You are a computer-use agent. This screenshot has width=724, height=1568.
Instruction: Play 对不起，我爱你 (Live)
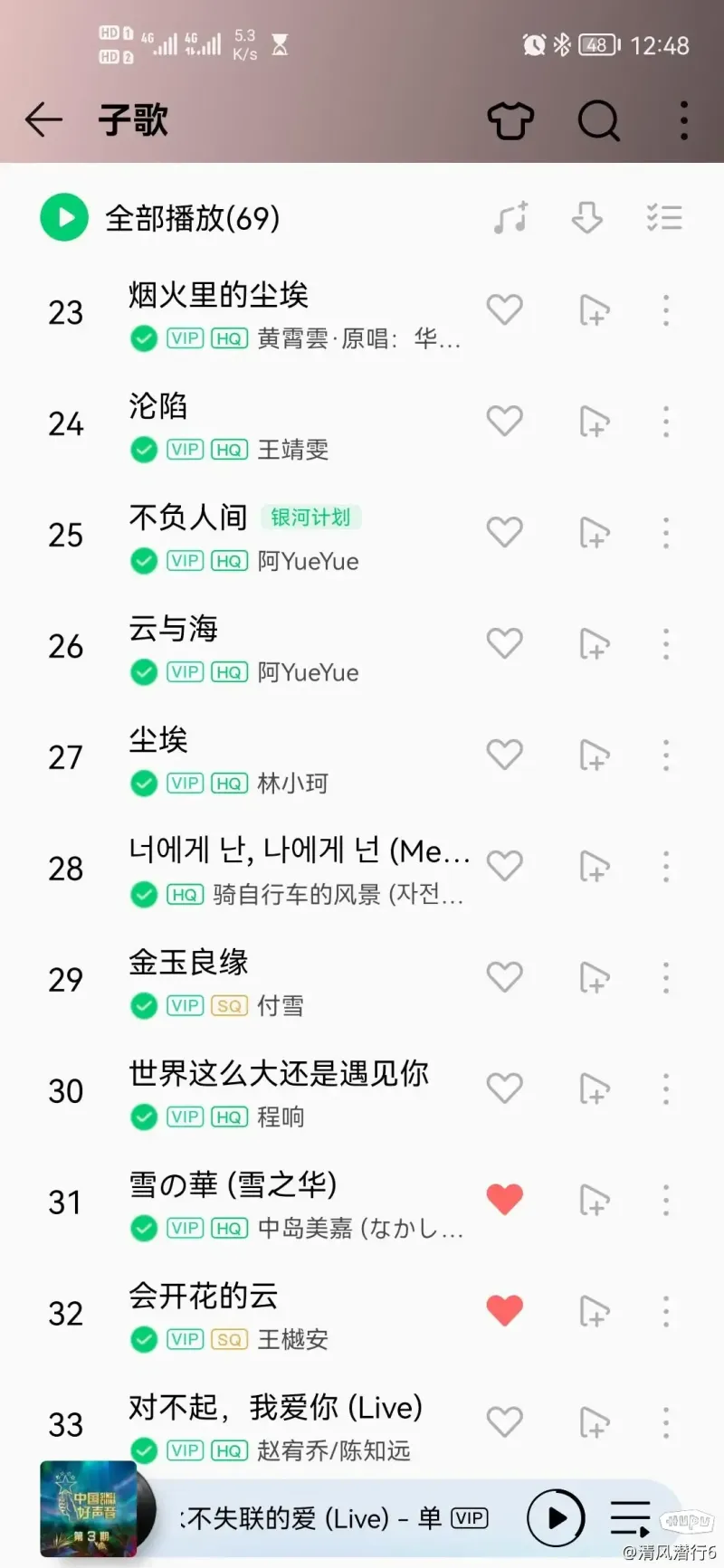299,1424
